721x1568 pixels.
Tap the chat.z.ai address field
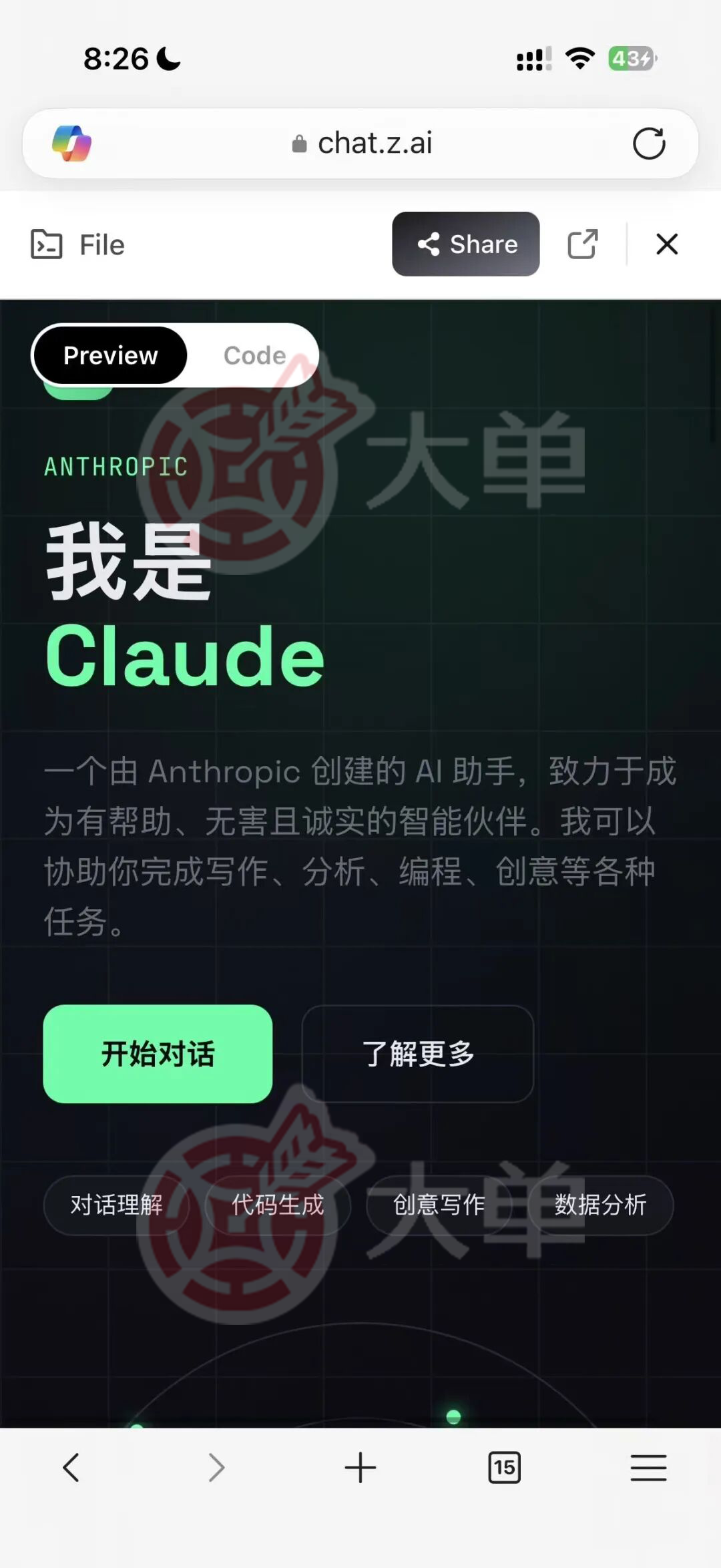click(x=364, y=144)
